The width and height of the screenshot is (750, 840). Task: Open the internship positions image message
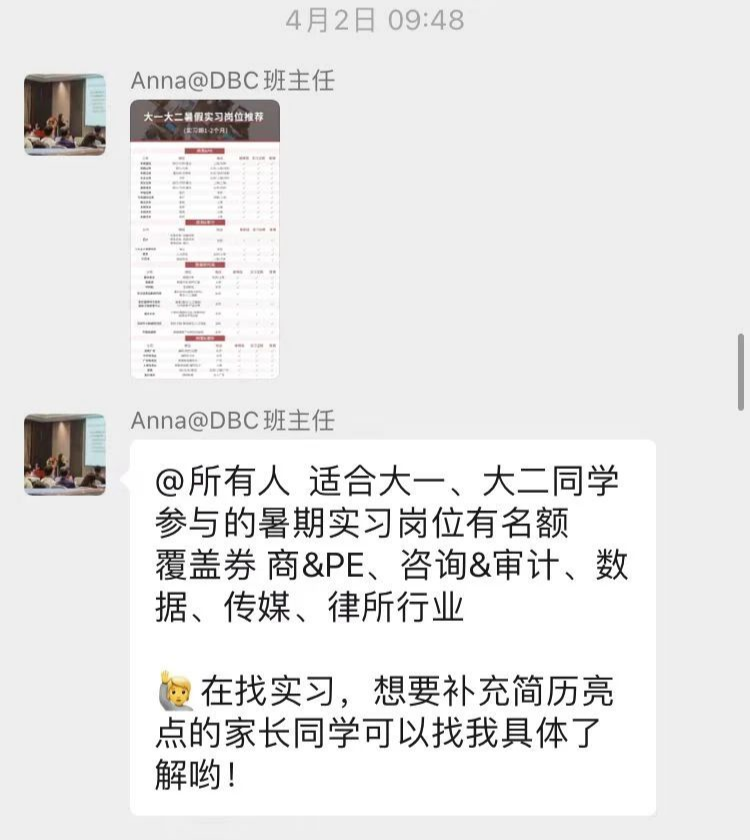(x=205, y=240)
